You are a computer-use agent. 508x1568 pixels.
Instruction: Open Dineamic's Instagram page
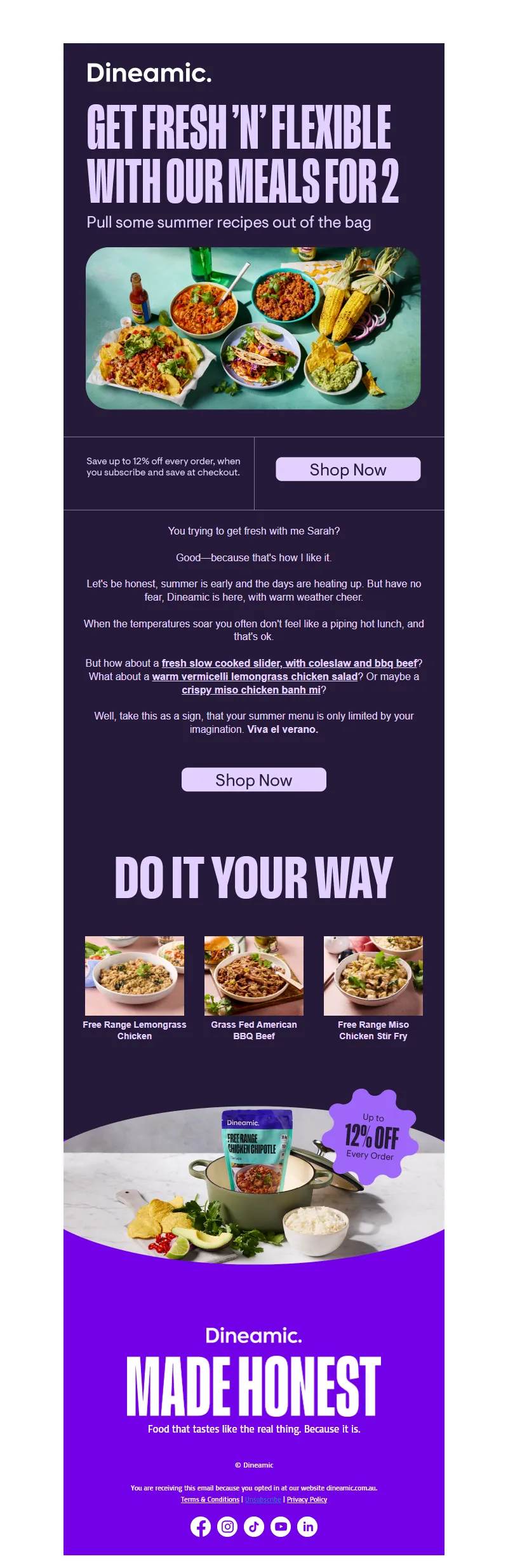pos(227,1527)
